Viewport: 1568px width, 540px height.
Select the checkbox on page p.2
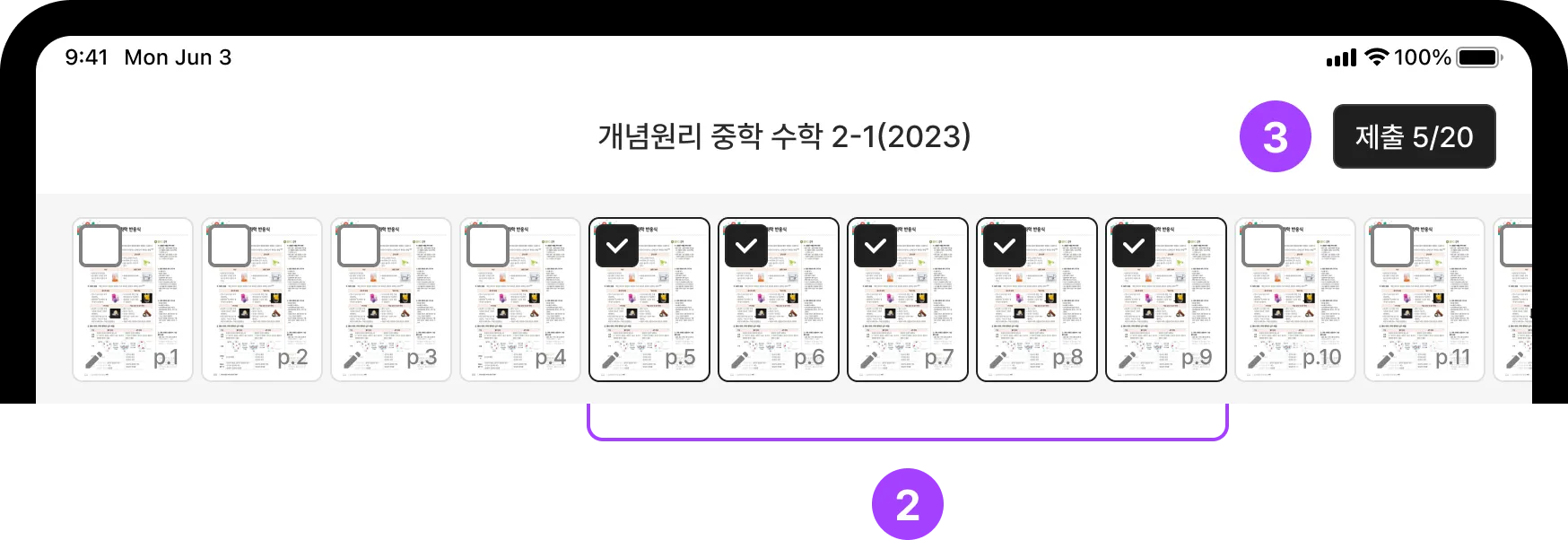coord(230,246)
